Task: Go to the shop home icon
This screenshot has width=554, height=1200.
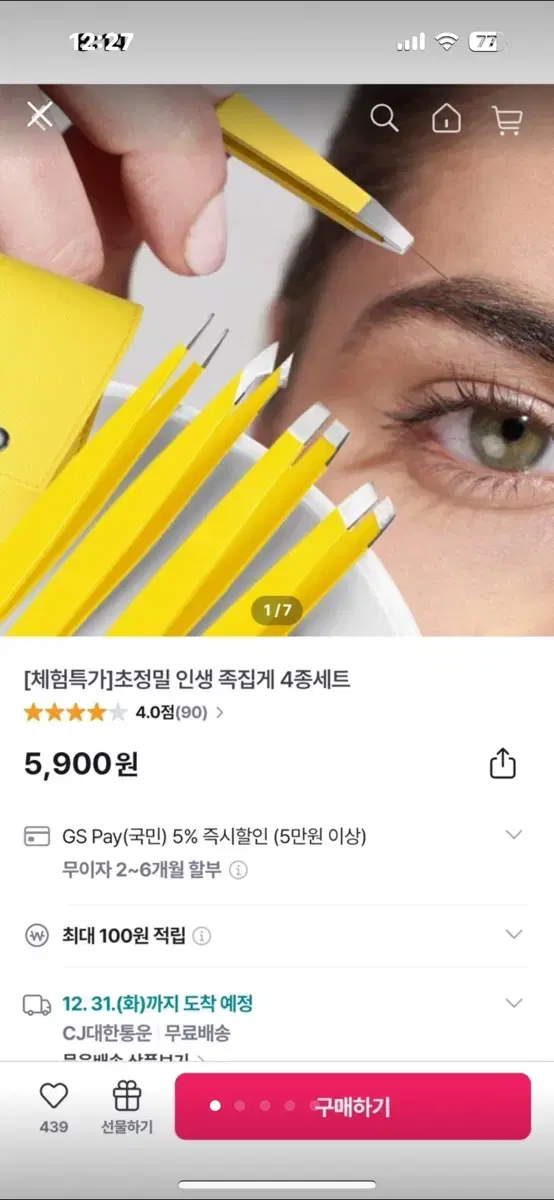Action: tap(446, 118)
